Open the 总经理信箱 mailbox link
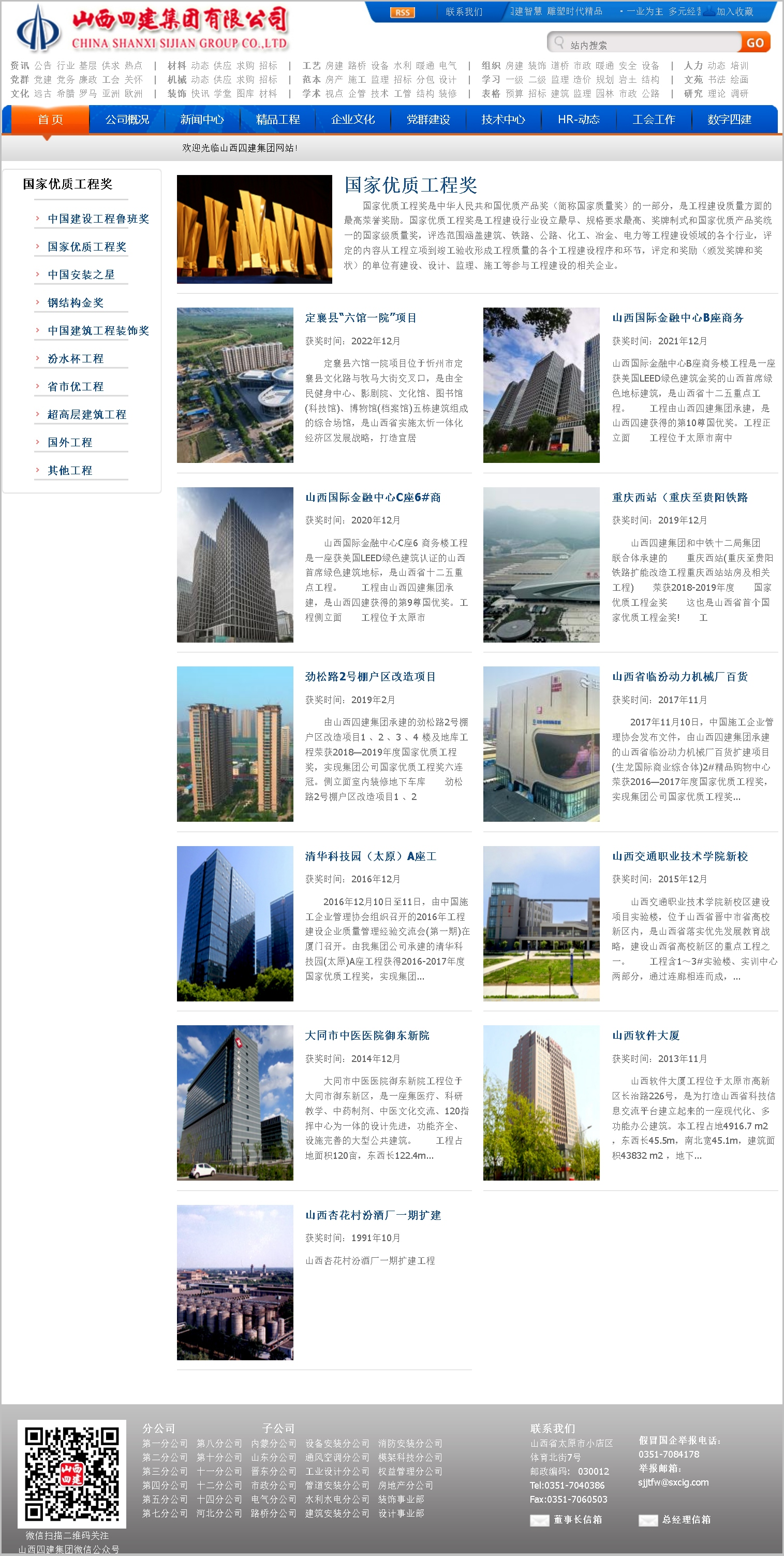Viewport: 784px width, 1556px height. pos(686,1520)
